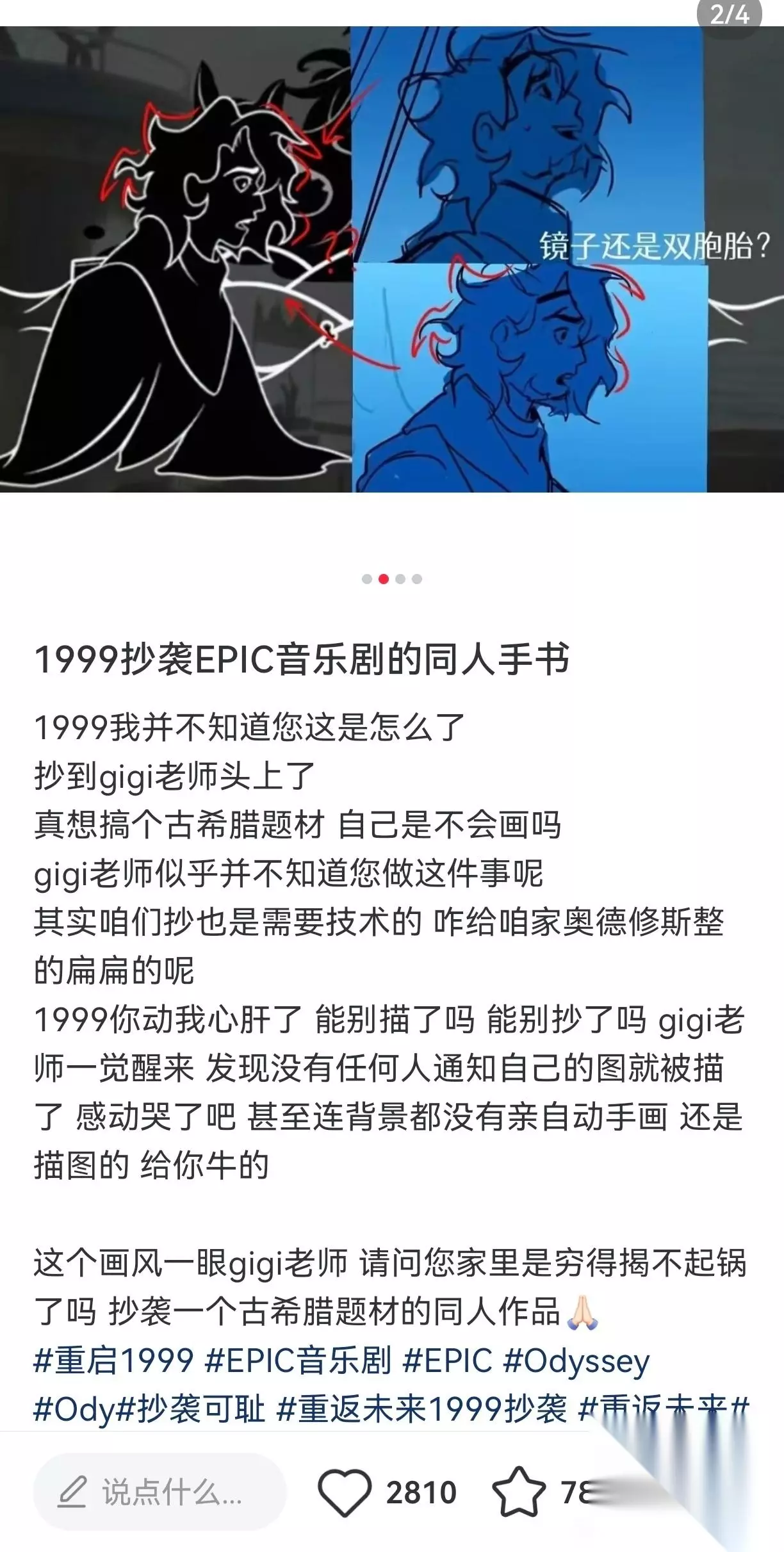Open the #重启1999 hashtag
The image size is (784, 1552).
coord(113,1360)
